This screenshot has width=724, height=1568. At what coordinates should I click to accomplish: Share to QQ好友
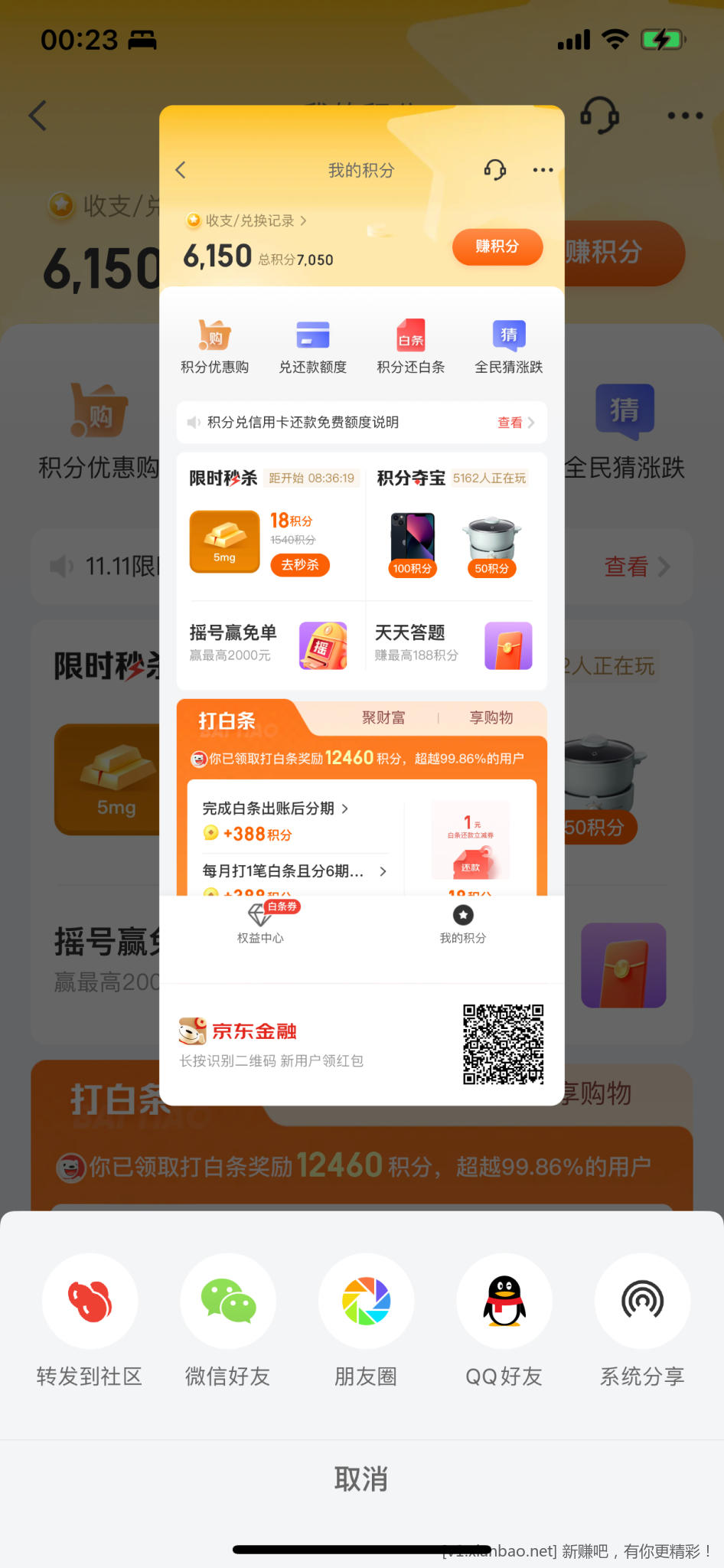coord(504,1301)
